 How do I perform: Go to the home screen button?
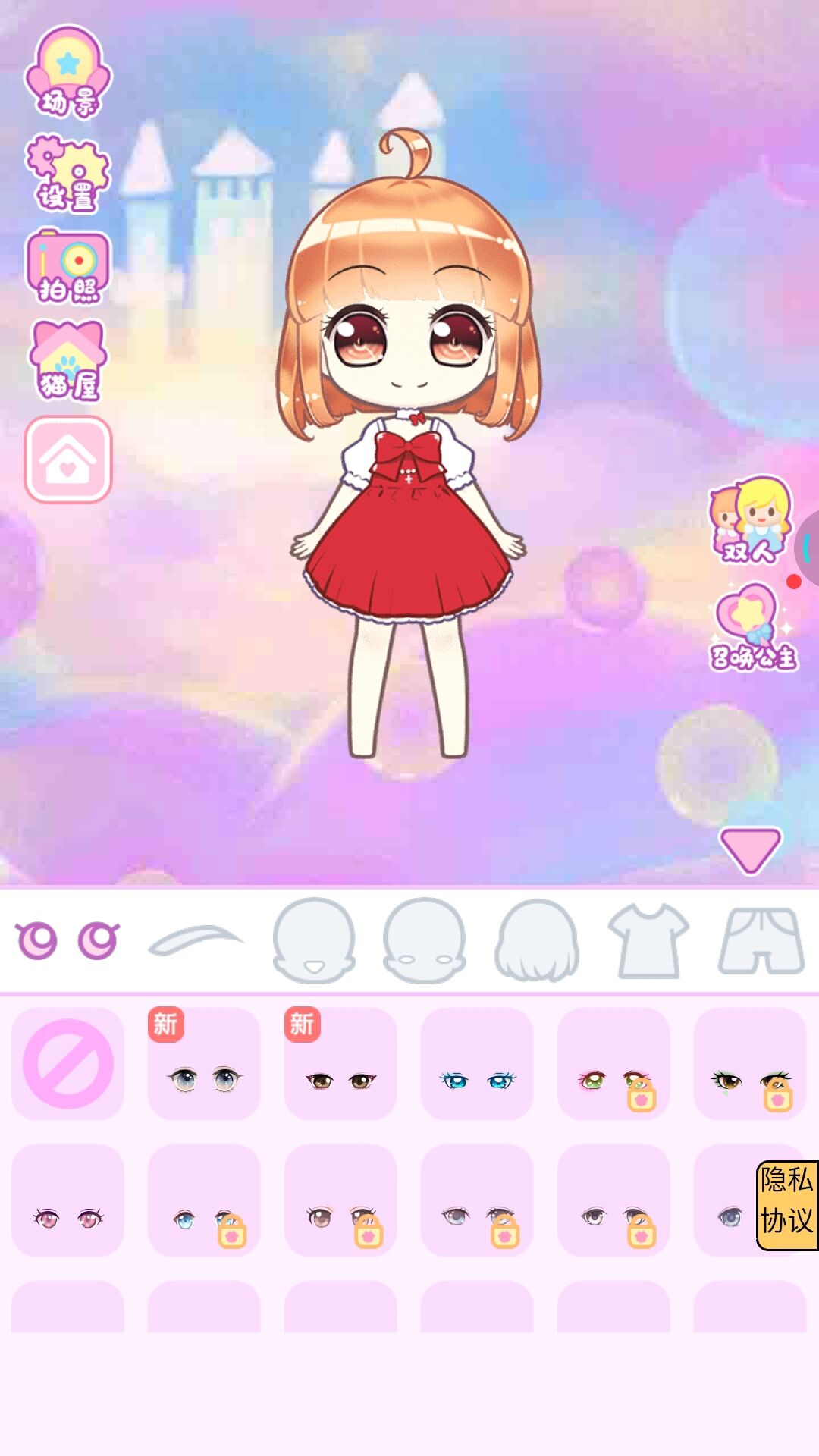(x=68, y=460)
